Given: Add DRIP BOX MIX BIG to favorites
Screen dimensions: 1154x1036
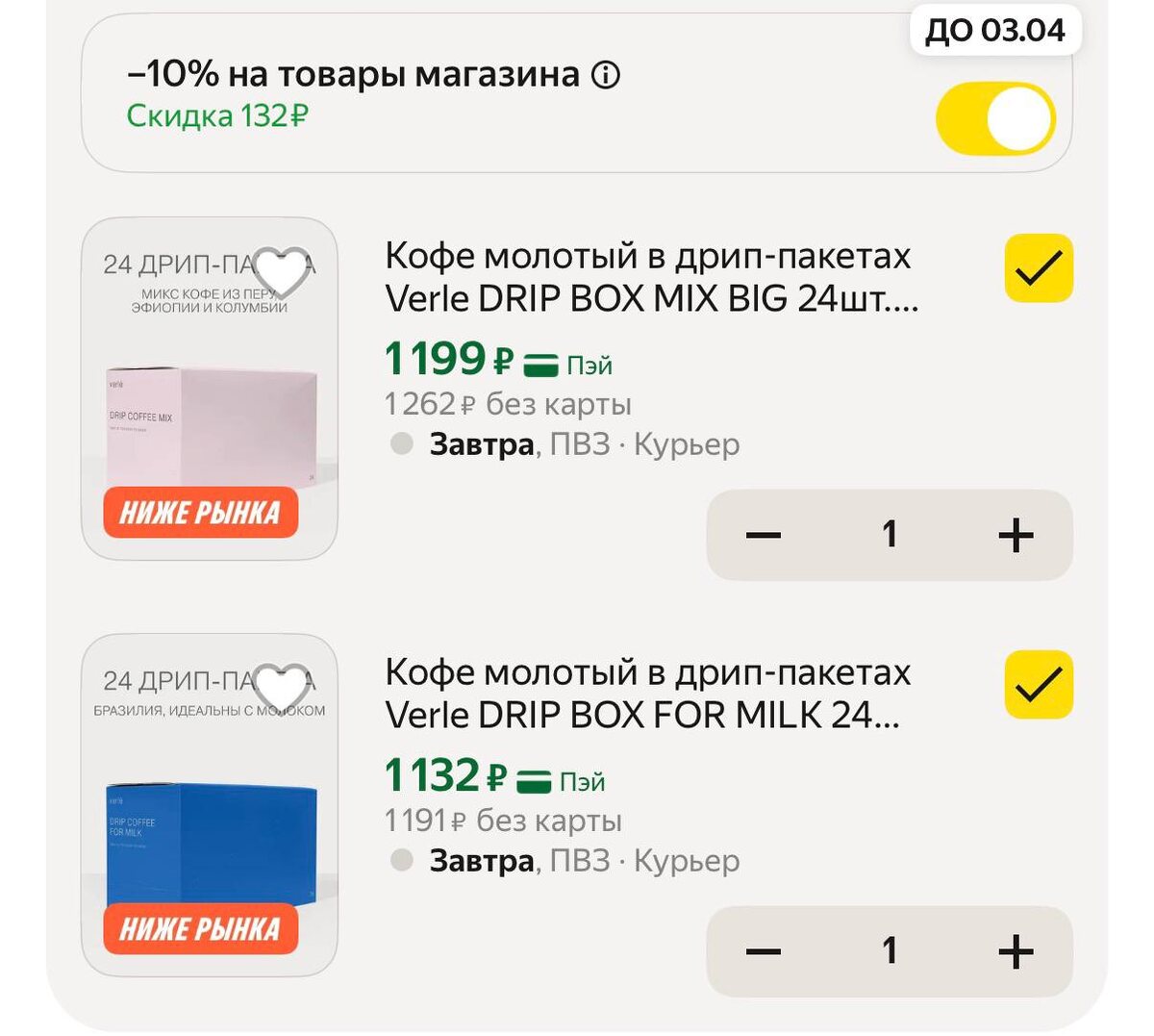Looking at the screenshot, I should pos(282,273).
